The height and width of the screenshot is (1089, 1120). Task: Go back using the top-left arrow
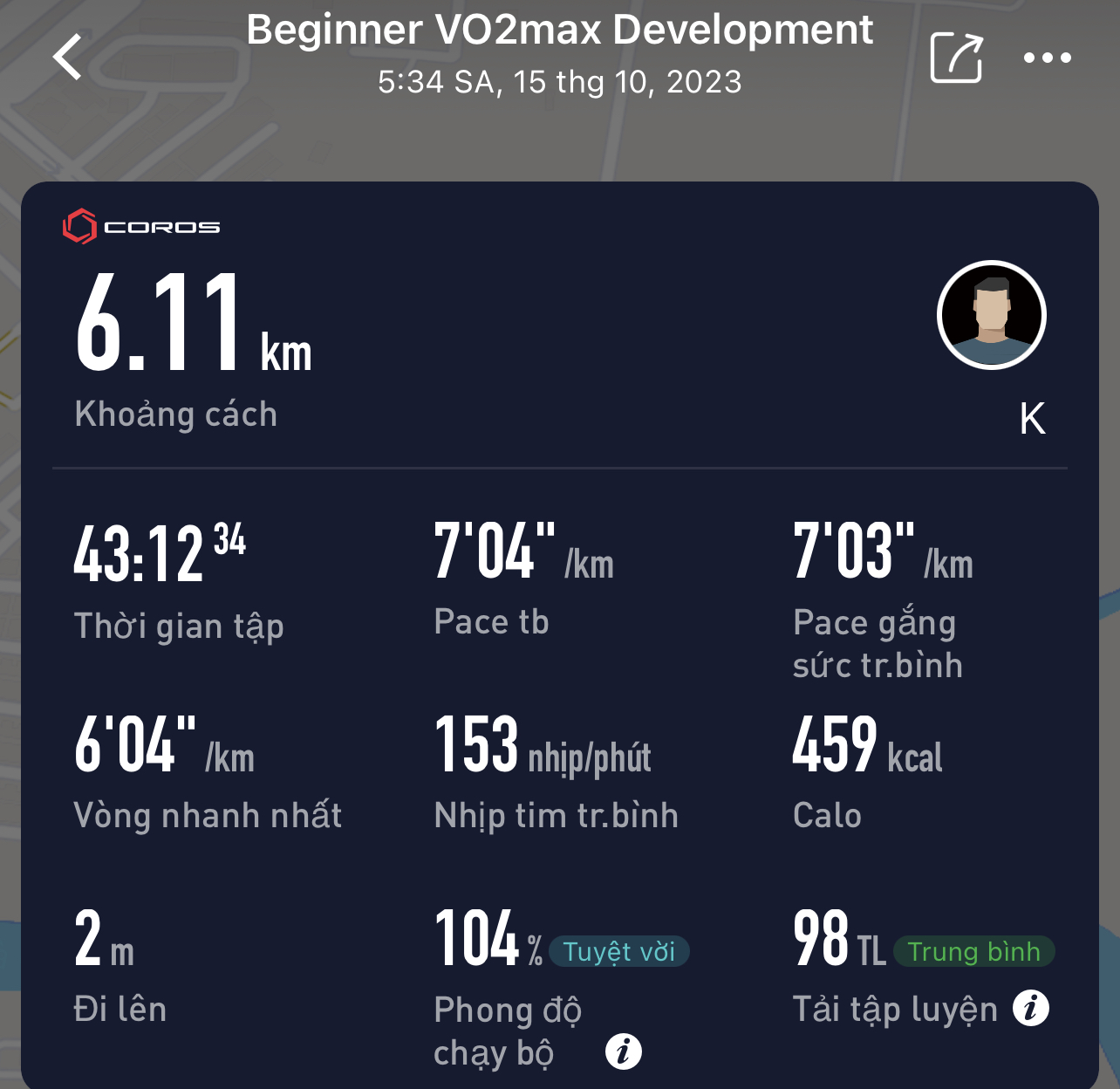click(x=67, y=58)
